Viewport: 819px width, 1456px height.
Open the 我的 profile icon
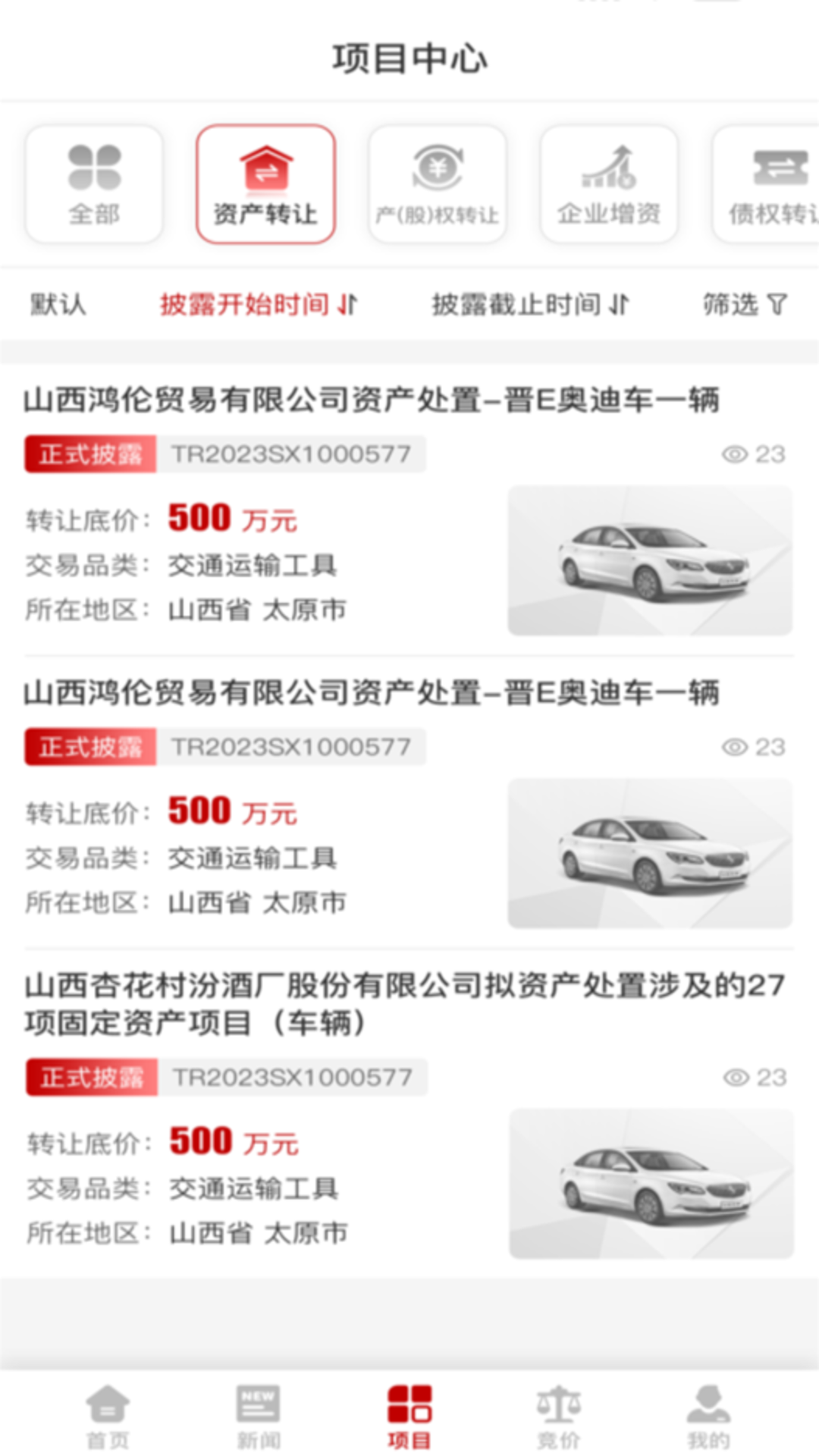[x=710, y=1410]
